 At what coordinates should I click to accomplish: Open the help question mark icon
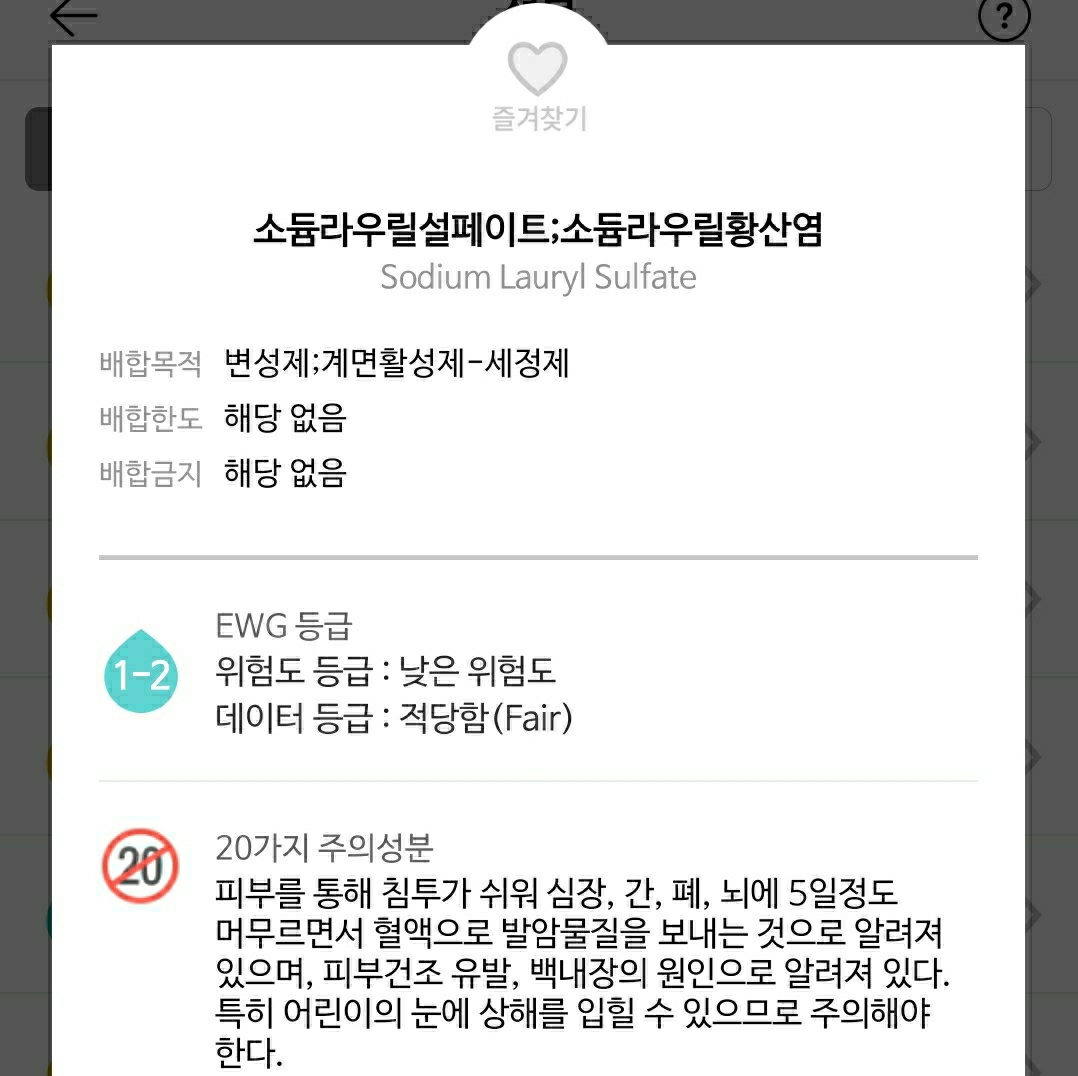point(1003,19)
